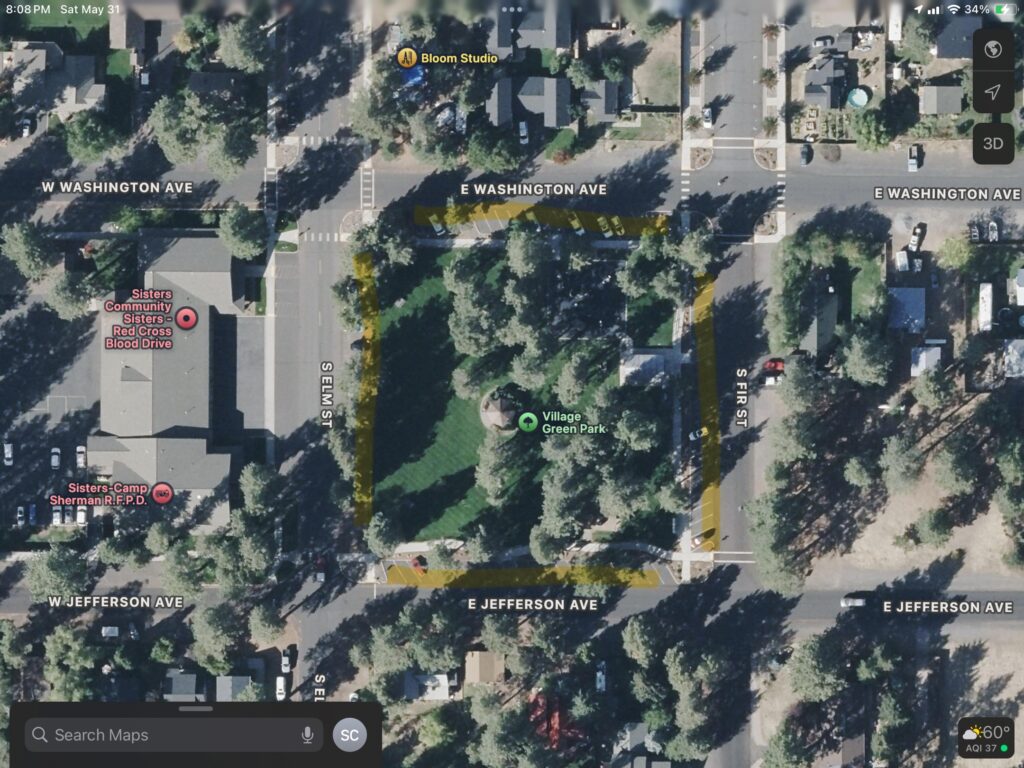Open Sisters Red Cross Blood Drive pin
Image resolution: width=1024 pixels, height=768 pixels.
point(187,319)
